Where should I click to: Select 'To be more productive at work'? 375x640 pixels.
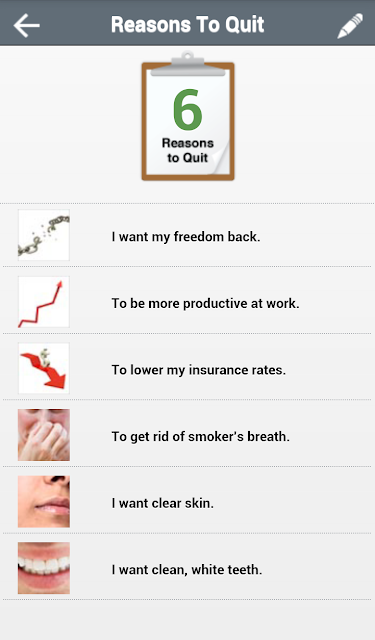click(188, 302)
